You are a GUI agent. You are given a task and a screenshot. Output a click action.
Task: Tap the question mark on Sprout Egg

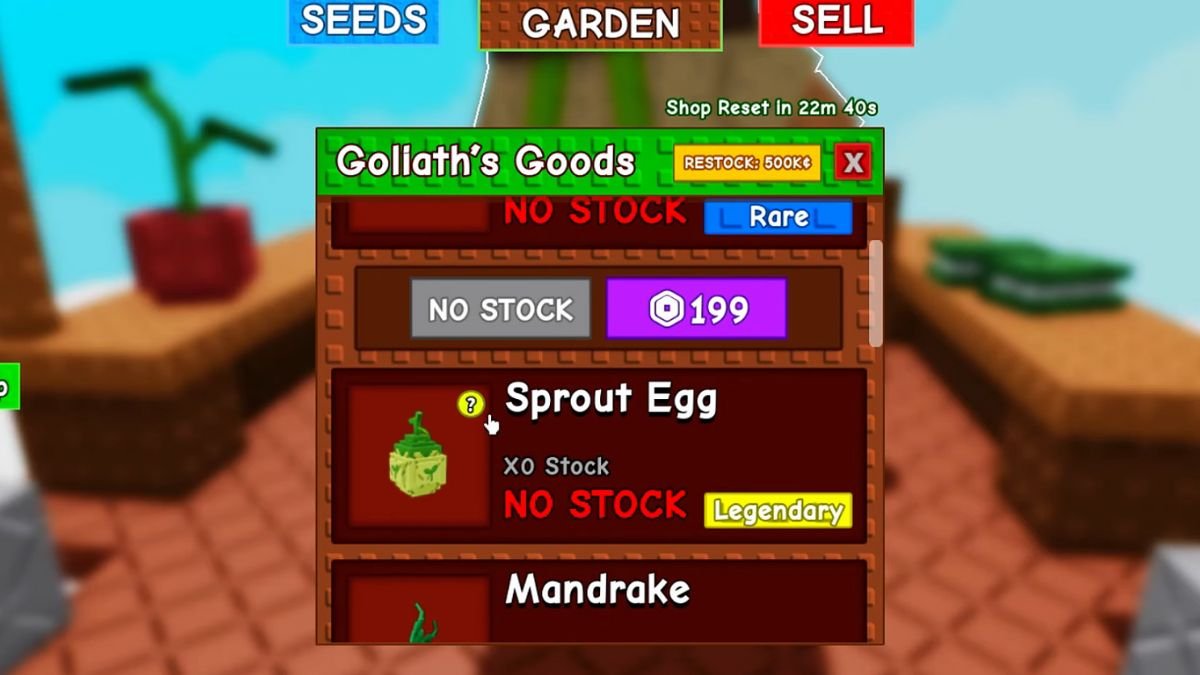pyautogui.click(x=470, y=404)
